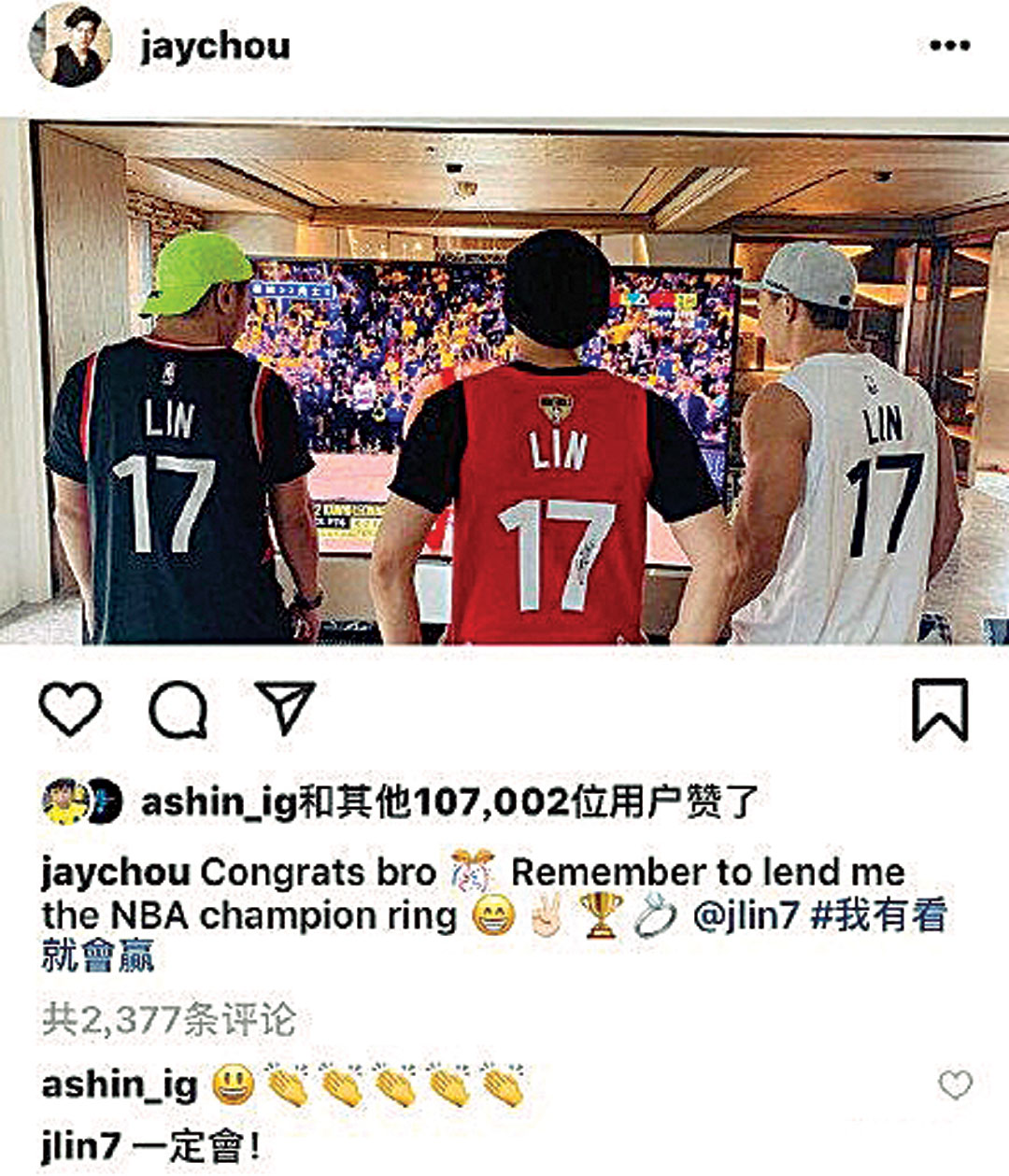
Task: Open the #我有看就會贏 hashtag
Action: point(878,915)
